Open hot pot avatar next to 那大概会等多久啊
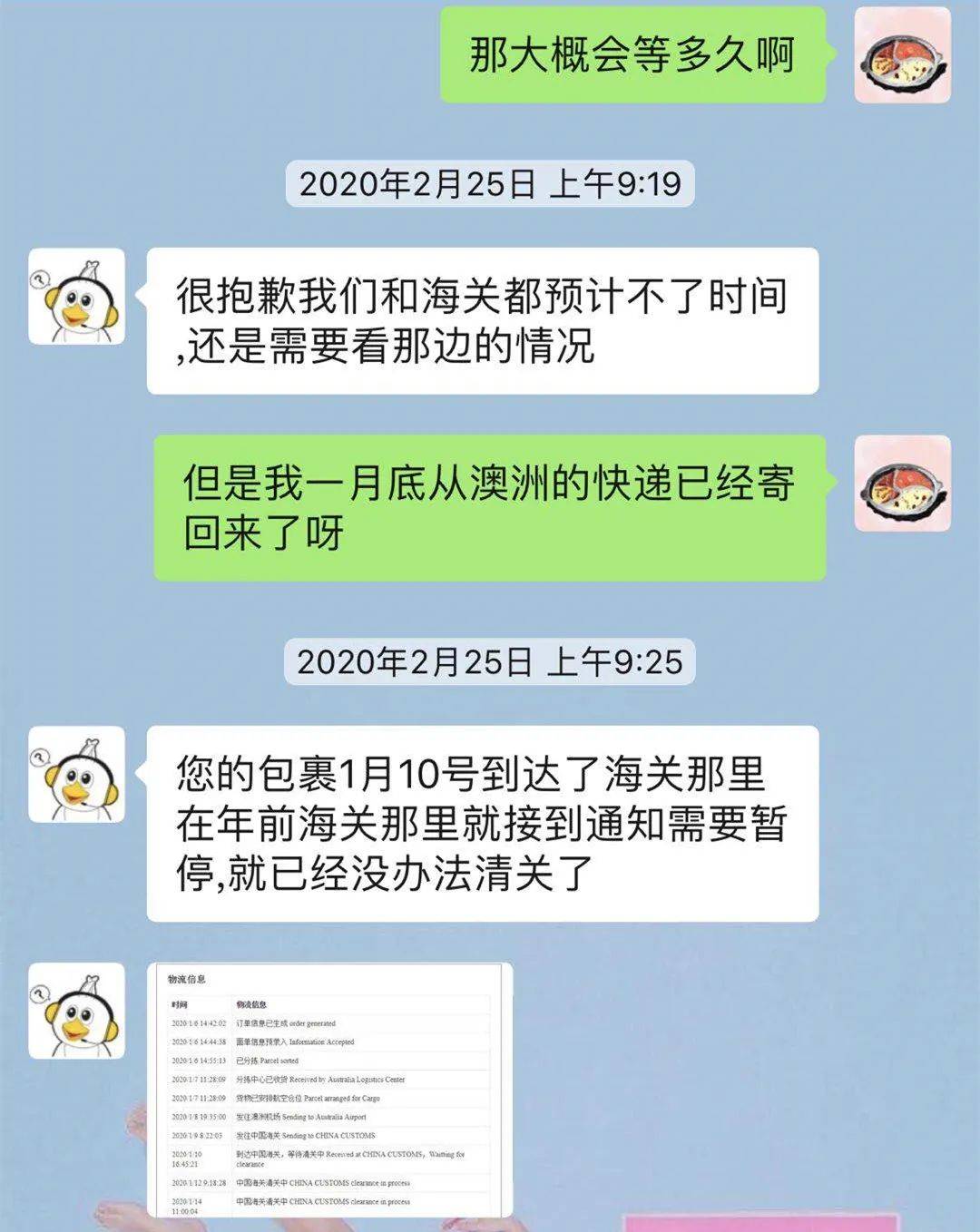980x1232 pixels. click(902, 55)
